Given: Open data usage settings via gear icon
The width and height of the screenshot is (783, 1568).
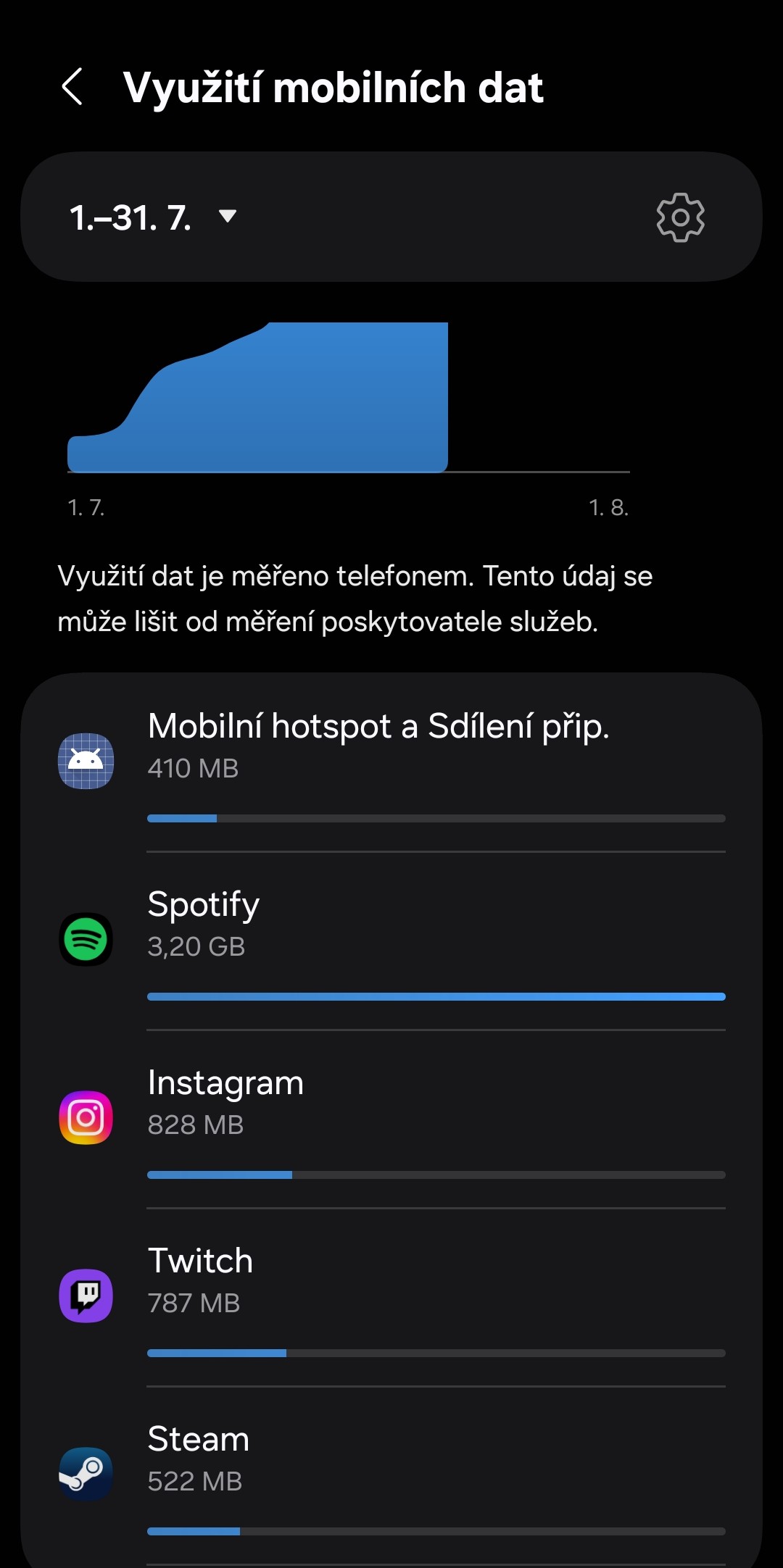Looking at the screenshot, I should click(x=680, y=217).
